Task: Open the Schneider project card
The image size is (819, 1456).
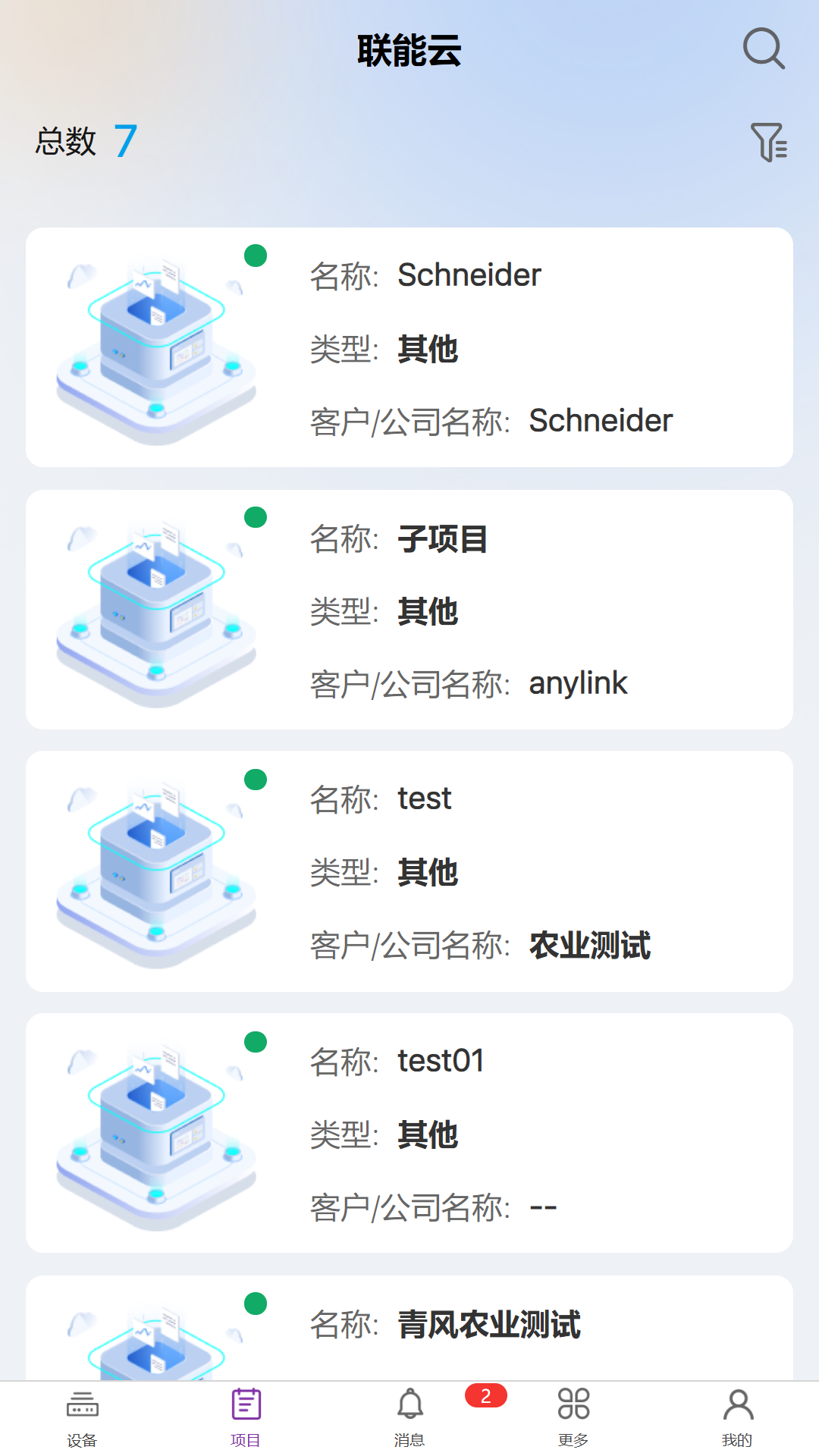Action: 409,347
